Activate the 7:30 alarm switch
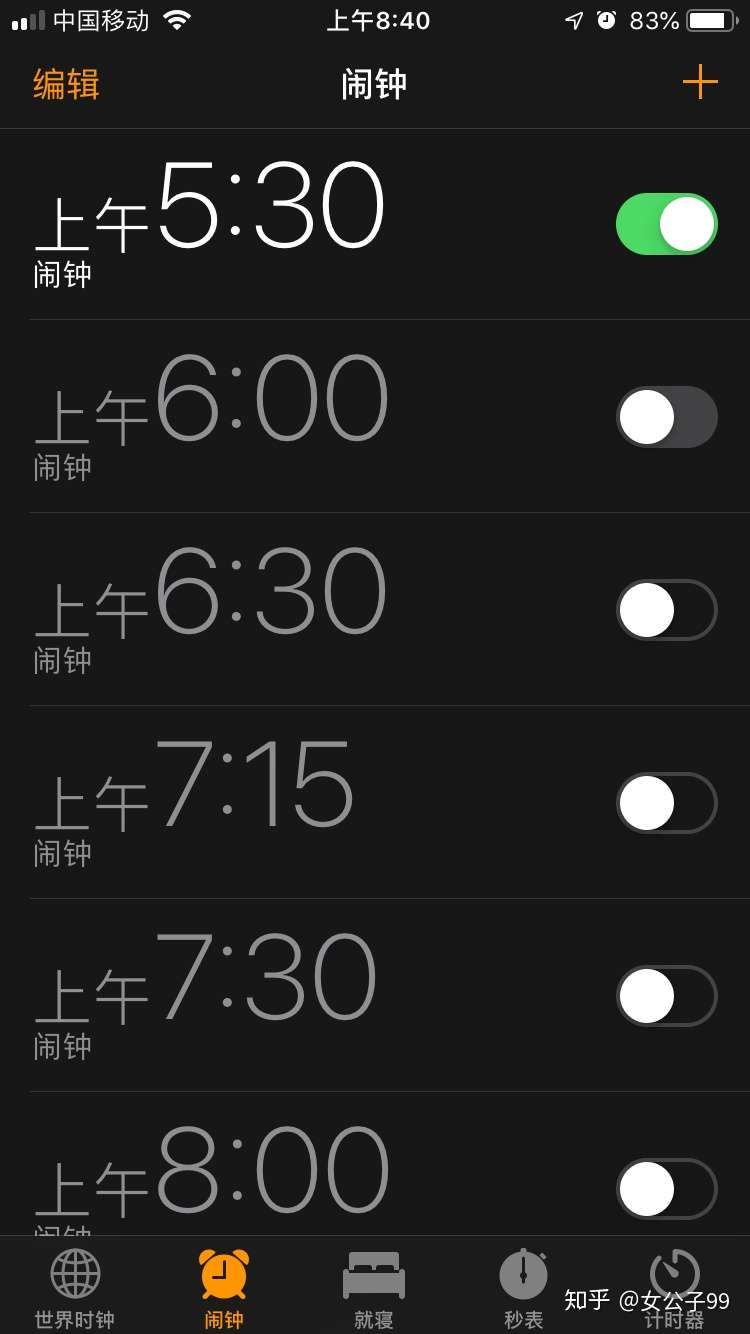The image size is (750, 1334). point(667,996)
